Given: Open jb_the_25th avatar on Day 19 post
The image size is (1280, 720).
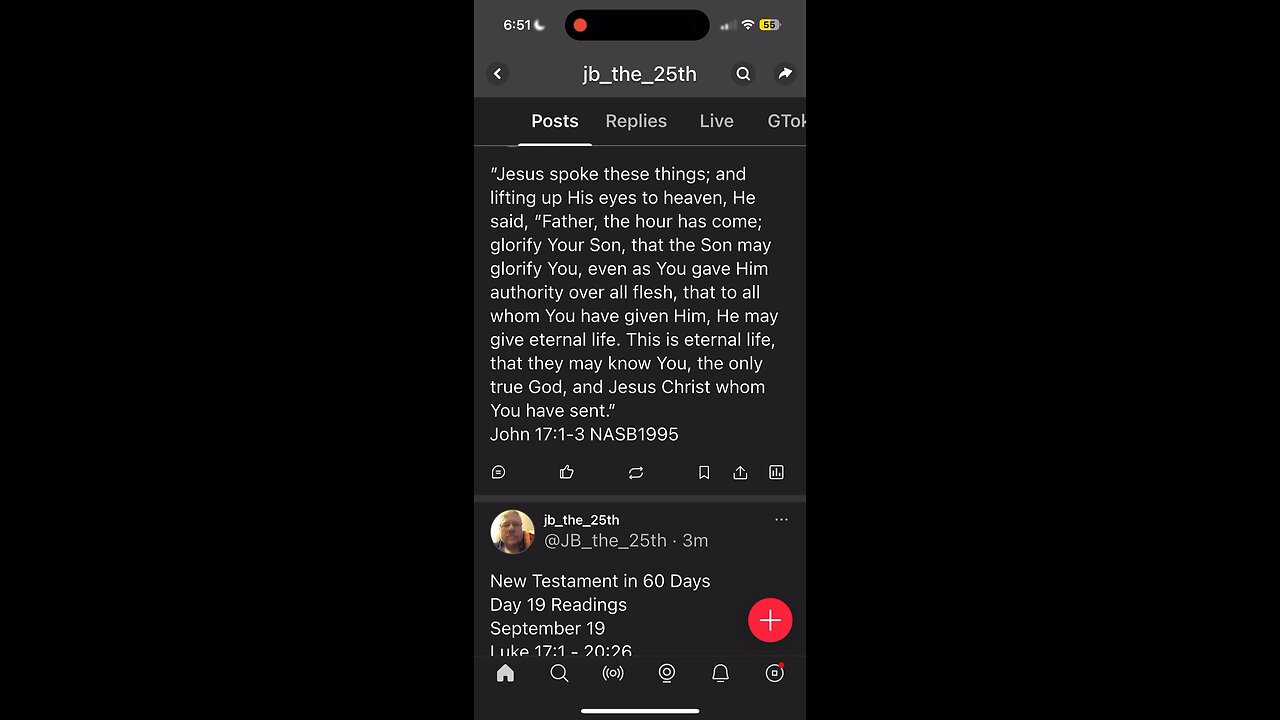Looking at the screenshot, I should 512,531.
